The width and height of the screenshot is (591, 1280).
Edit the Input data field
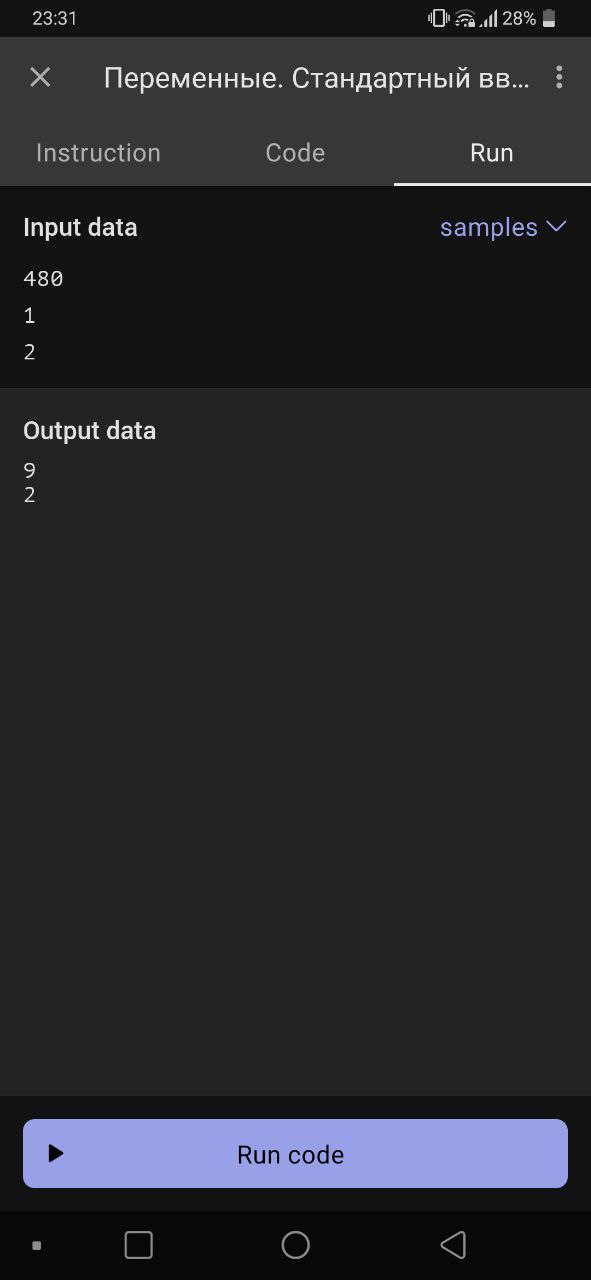tap(295, 315)
